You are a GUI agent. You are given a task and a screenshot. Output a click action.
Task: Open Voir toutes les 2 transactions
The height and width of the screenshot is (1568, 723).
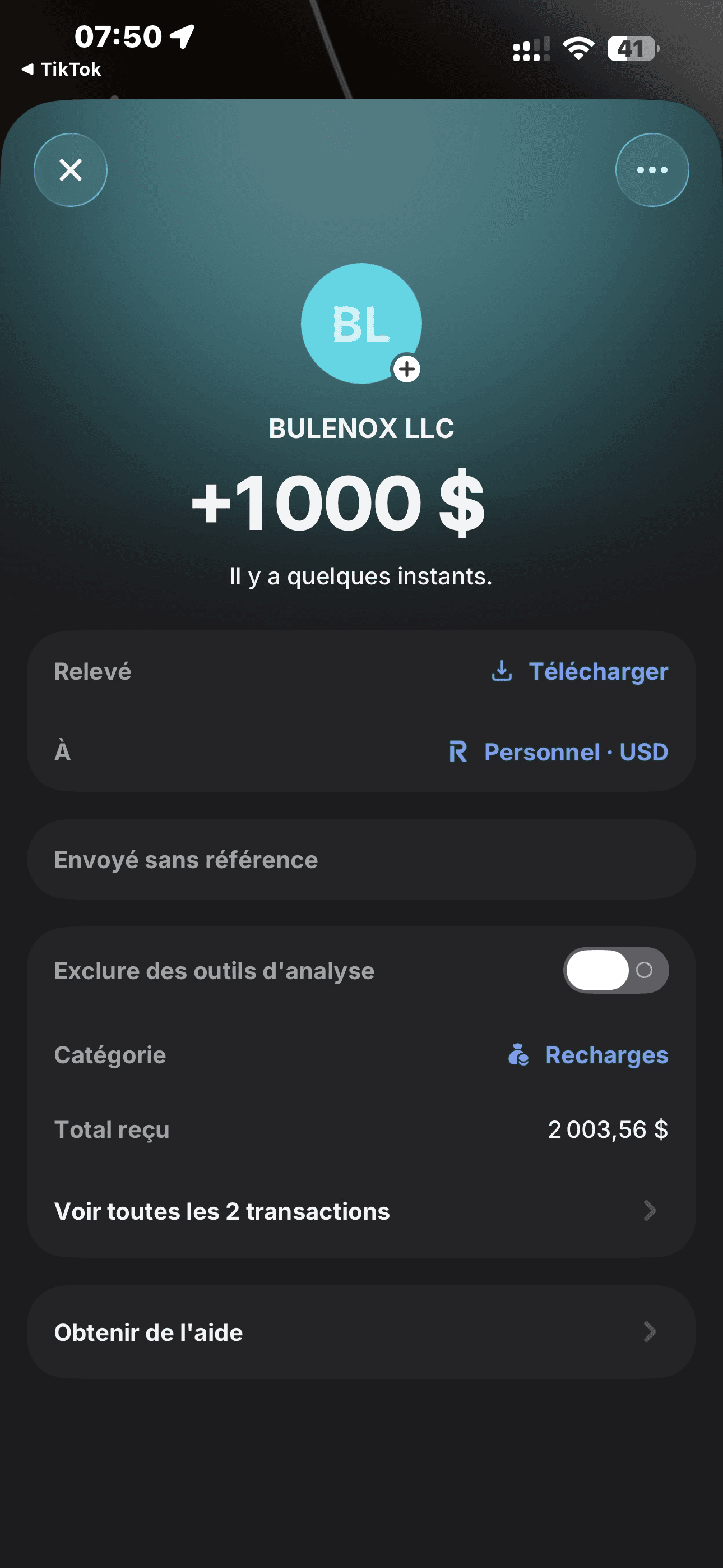pyautogui.click(x=361, y=1211)
